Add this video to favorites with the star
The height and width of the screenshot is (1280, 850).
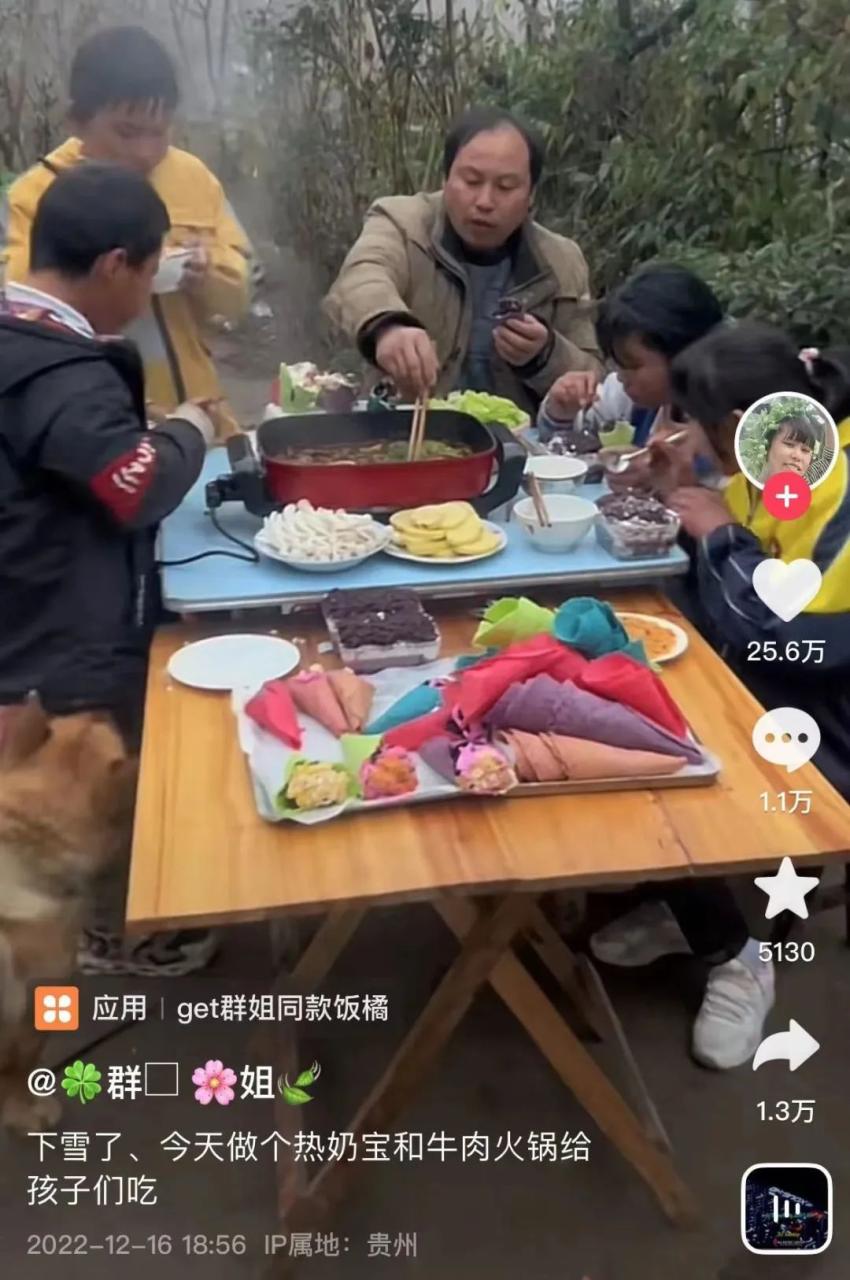coord(786,889)
